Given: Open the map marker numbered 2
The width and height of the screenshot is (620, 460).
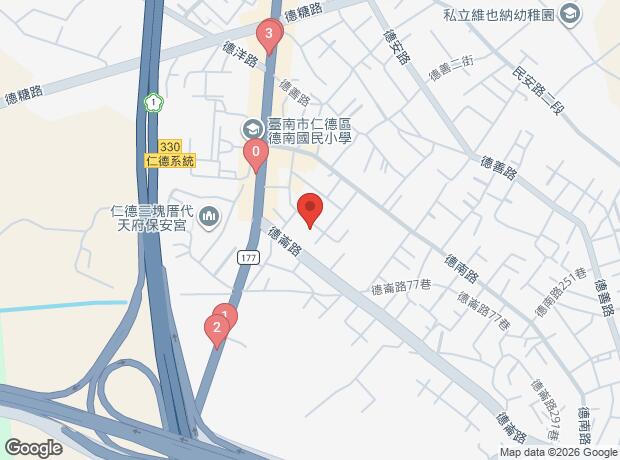Looking at the screenshot, I should point(216,327).
